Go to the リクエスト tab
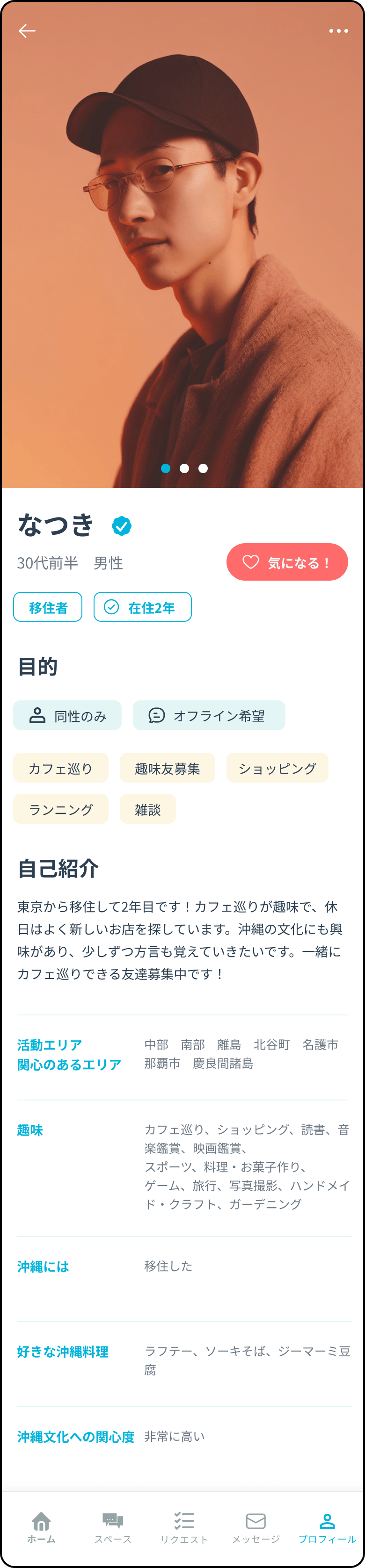This screenshot has height=1568, width=365. (184, 1528)
